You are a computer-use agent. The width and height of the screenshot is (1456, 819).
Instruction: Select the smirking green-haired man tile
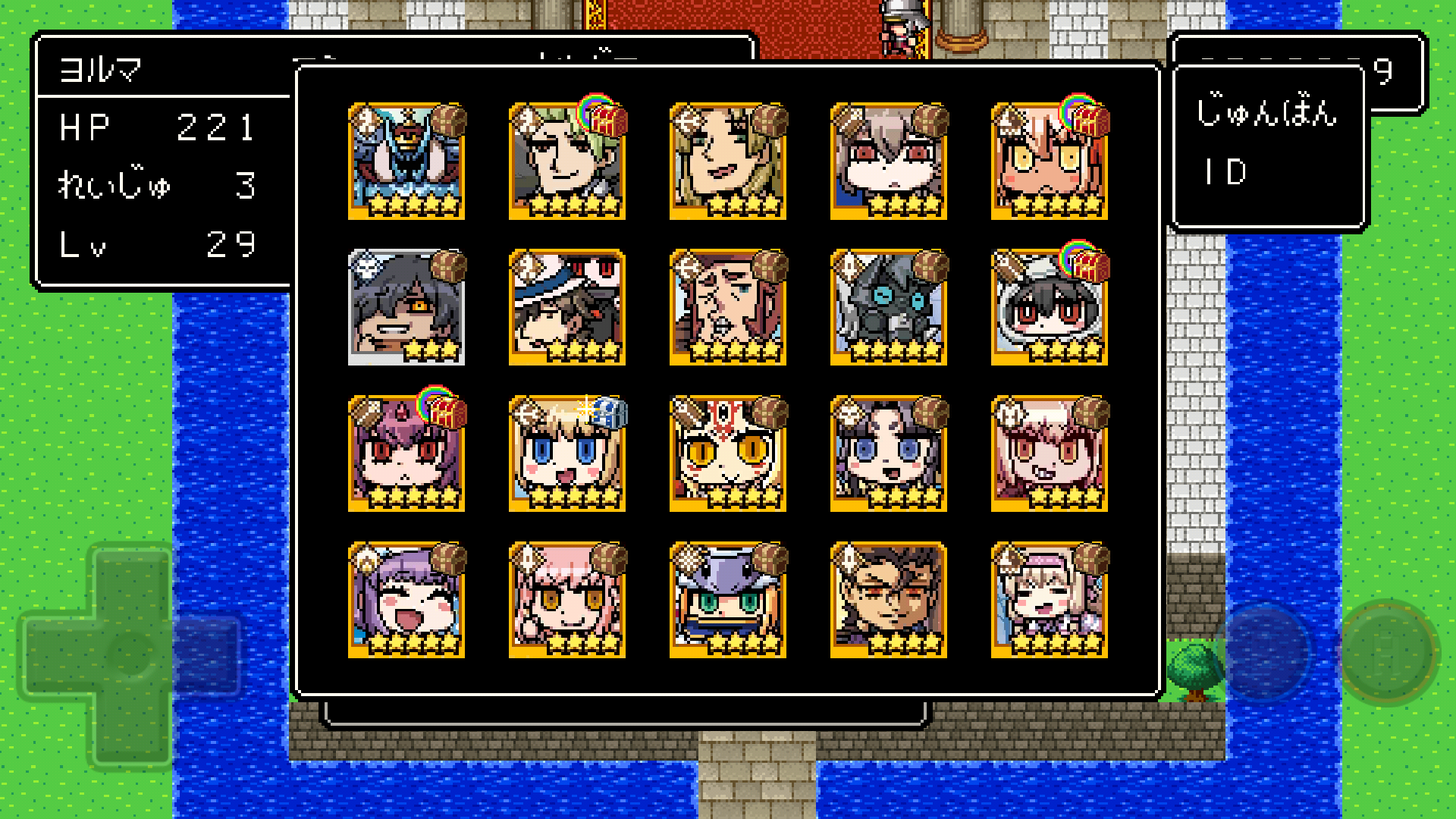[x=567, y=162]
